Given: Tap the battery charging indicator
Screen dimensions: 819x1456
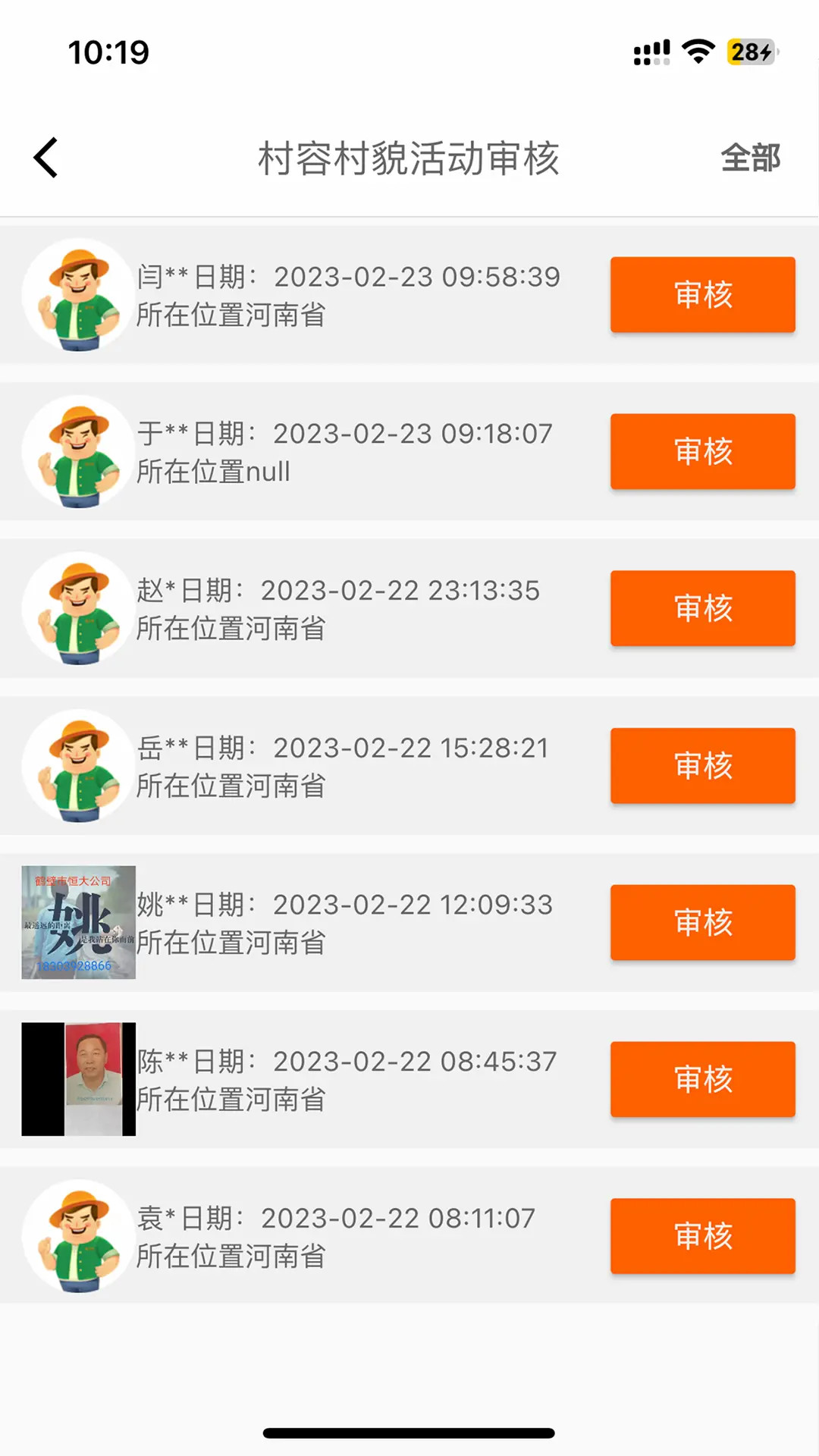Looking at the screenshot, I should point(749,52).
